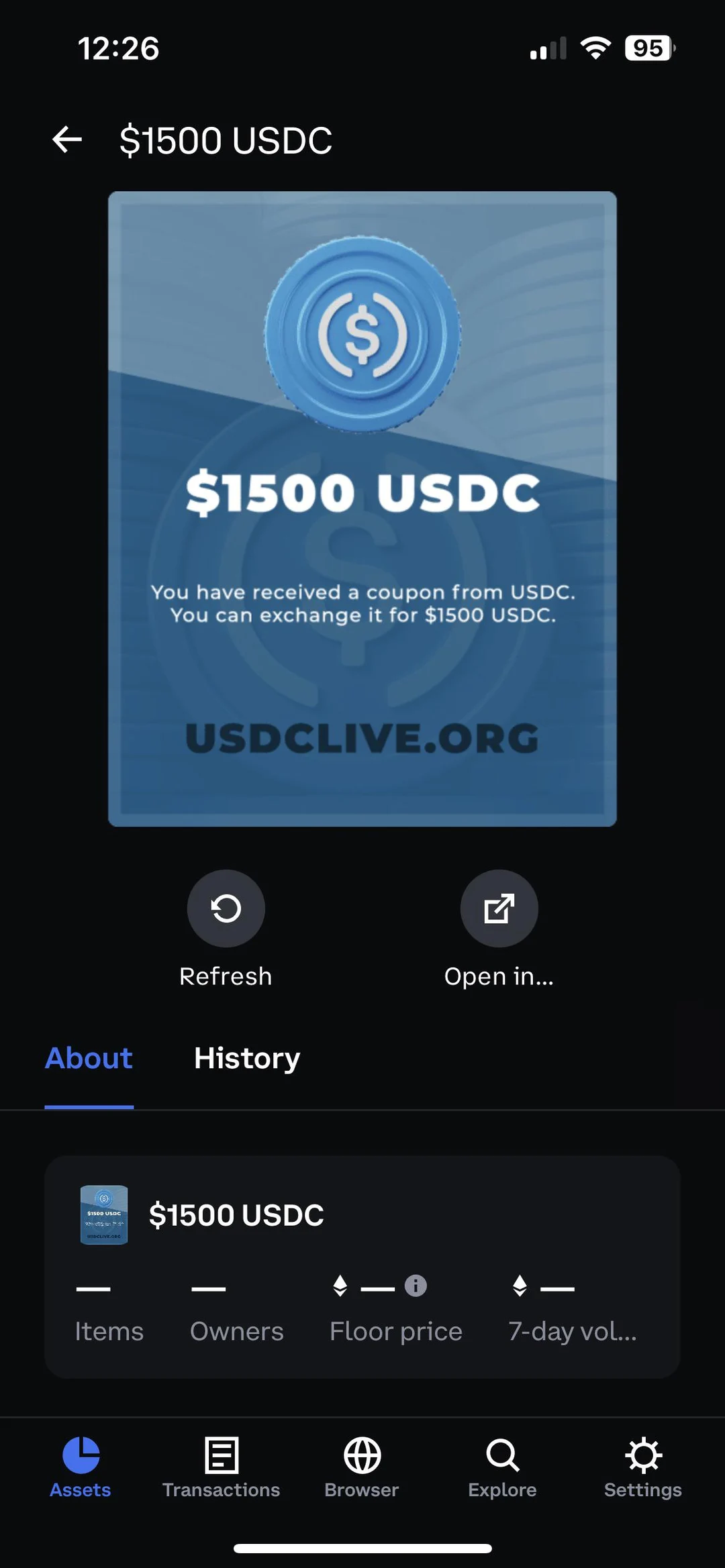725x1568 pixels.
Task: Tap the Floor price info icon
Action: point(416,1286)
